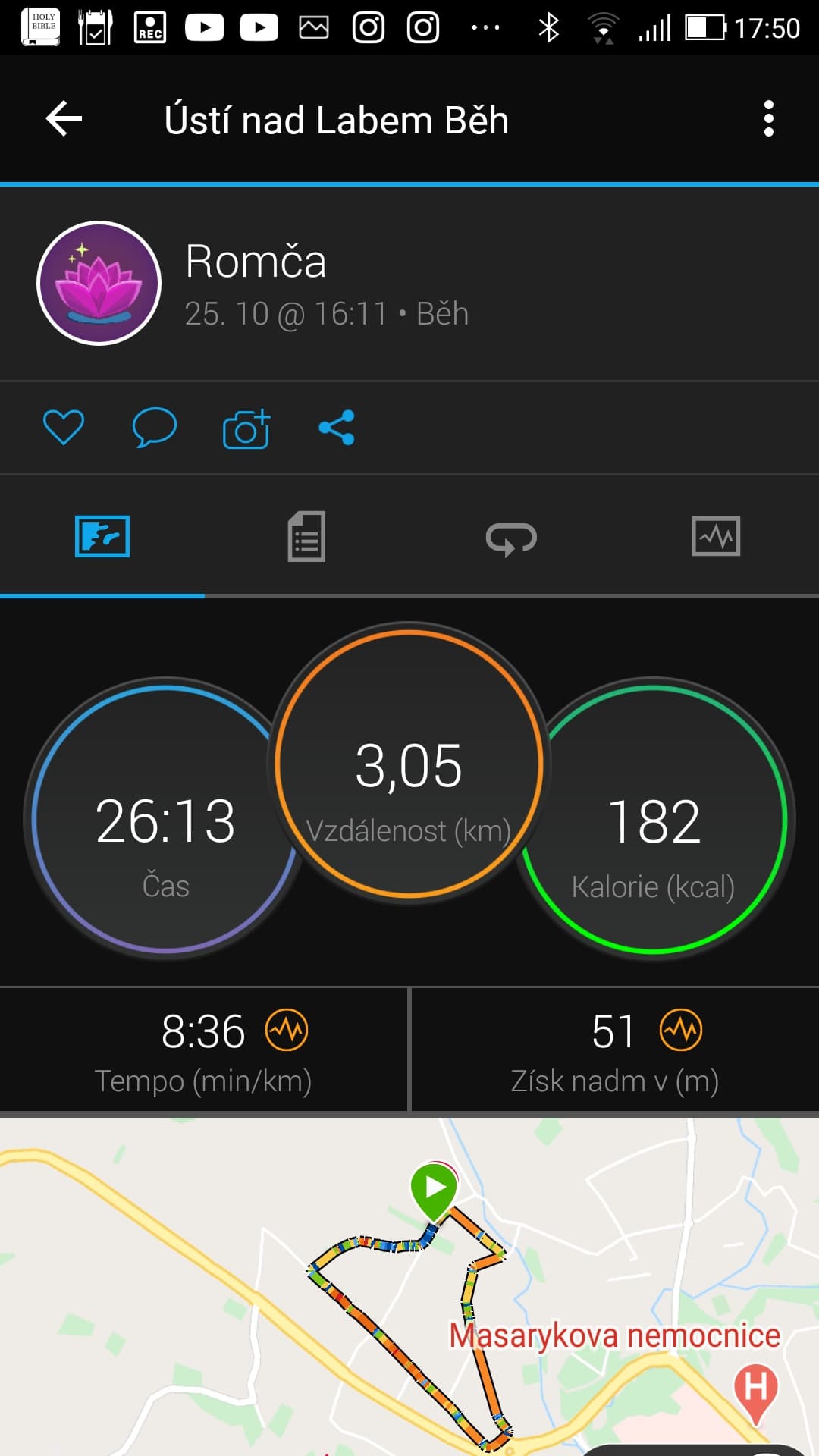Select the overview map tab
The height and width of the screenshot is (1456, 819).
tap(102, 536)
